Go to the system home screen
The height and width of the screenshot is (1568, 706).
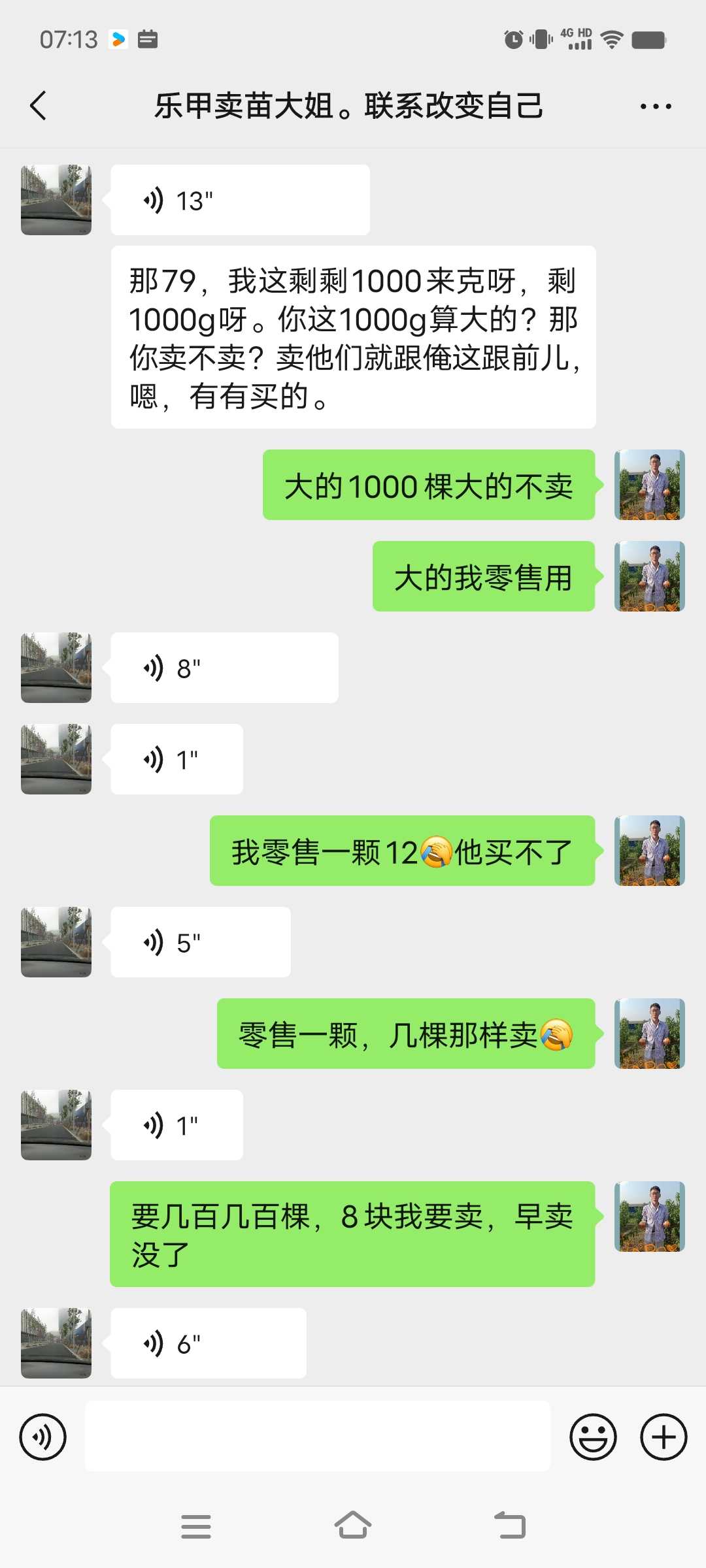353,1526
